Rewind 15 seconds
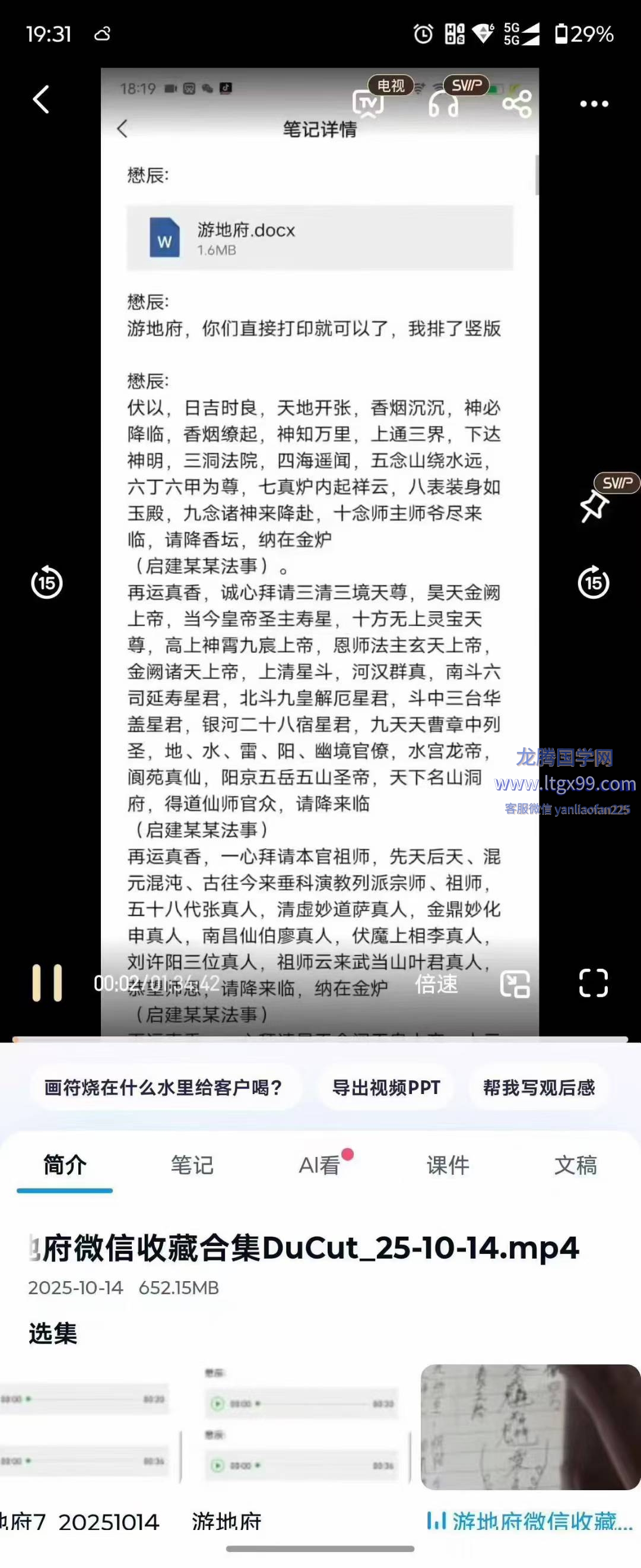The image size is (641, 1568). [x=47, y=583]
